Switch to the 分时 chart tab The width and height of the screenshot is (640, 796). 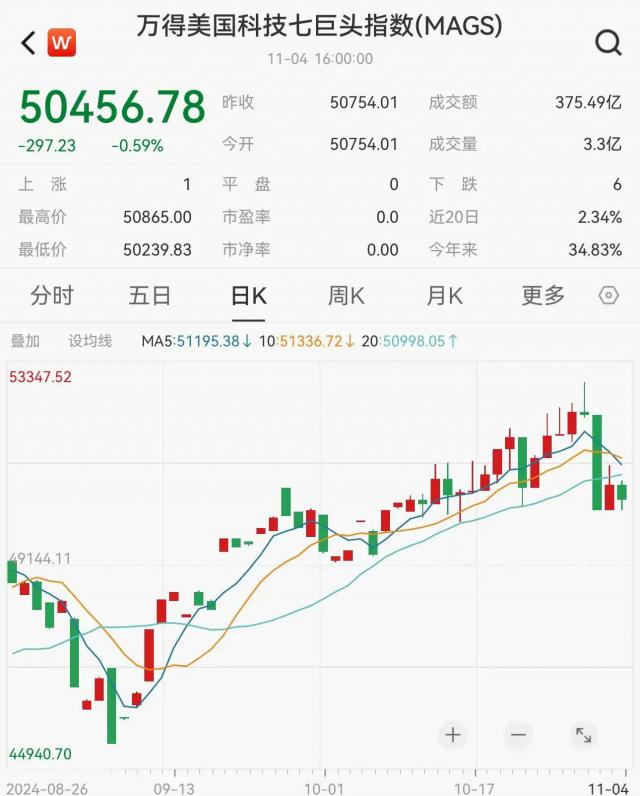tap(52, 296)
